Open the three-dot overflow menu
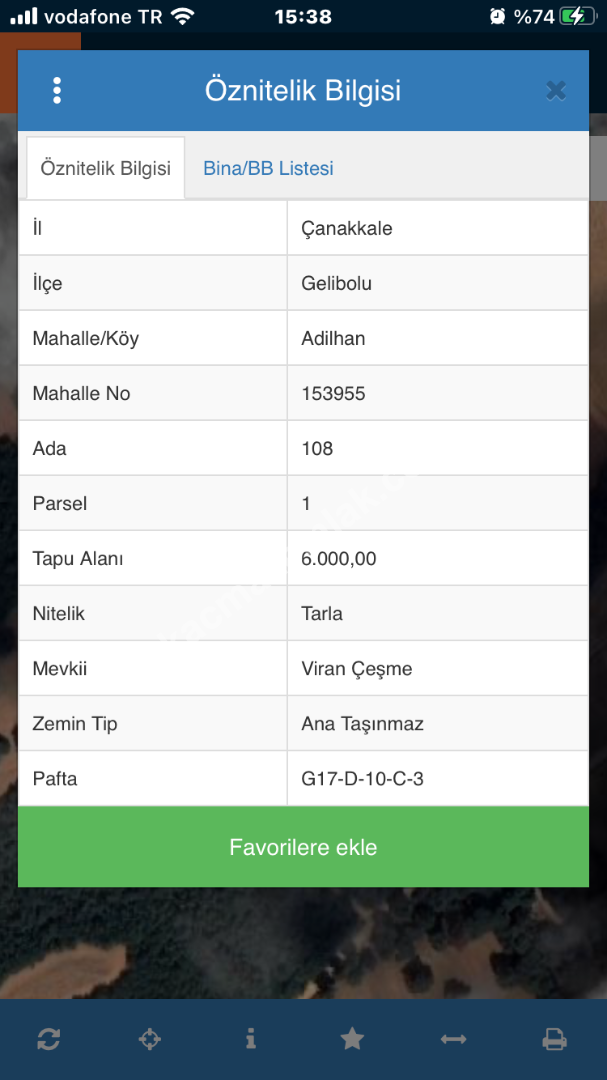 click(57, 91)
